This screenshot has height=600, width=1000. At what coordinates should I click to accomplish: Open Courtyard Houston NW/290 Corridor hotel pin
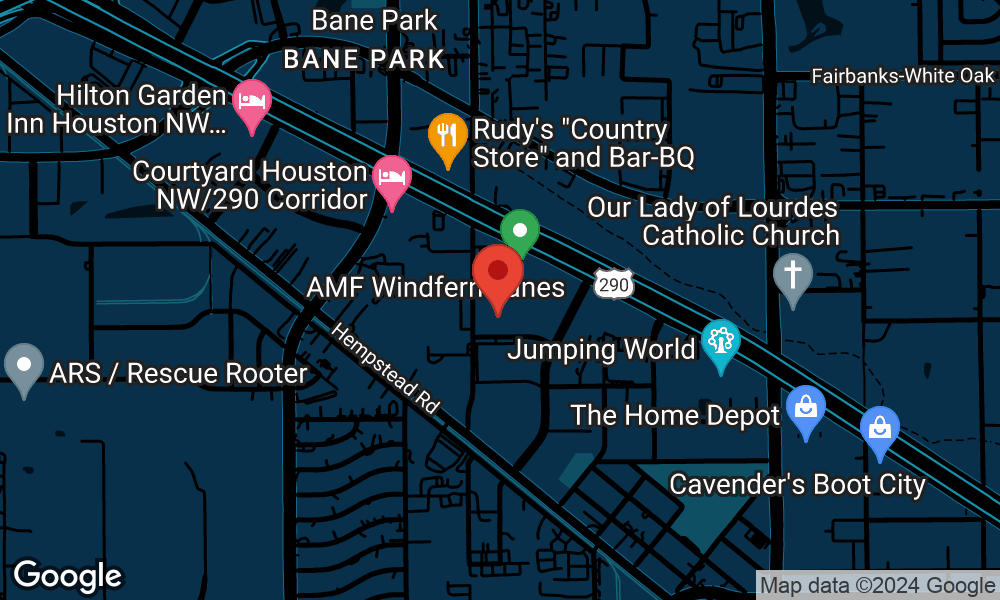point(392,178)
